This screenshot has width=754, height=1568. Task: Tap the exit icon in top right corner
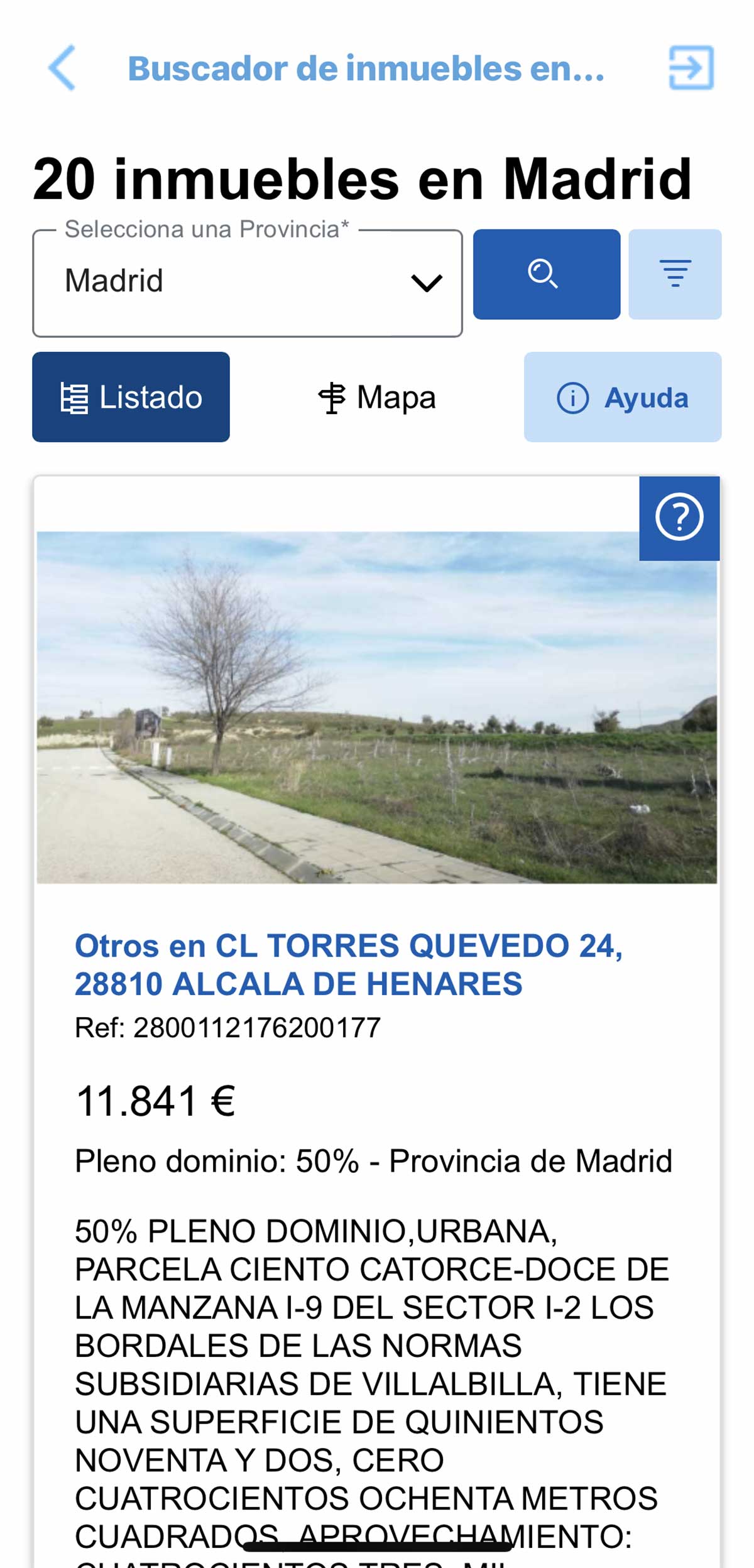(692, 67)
